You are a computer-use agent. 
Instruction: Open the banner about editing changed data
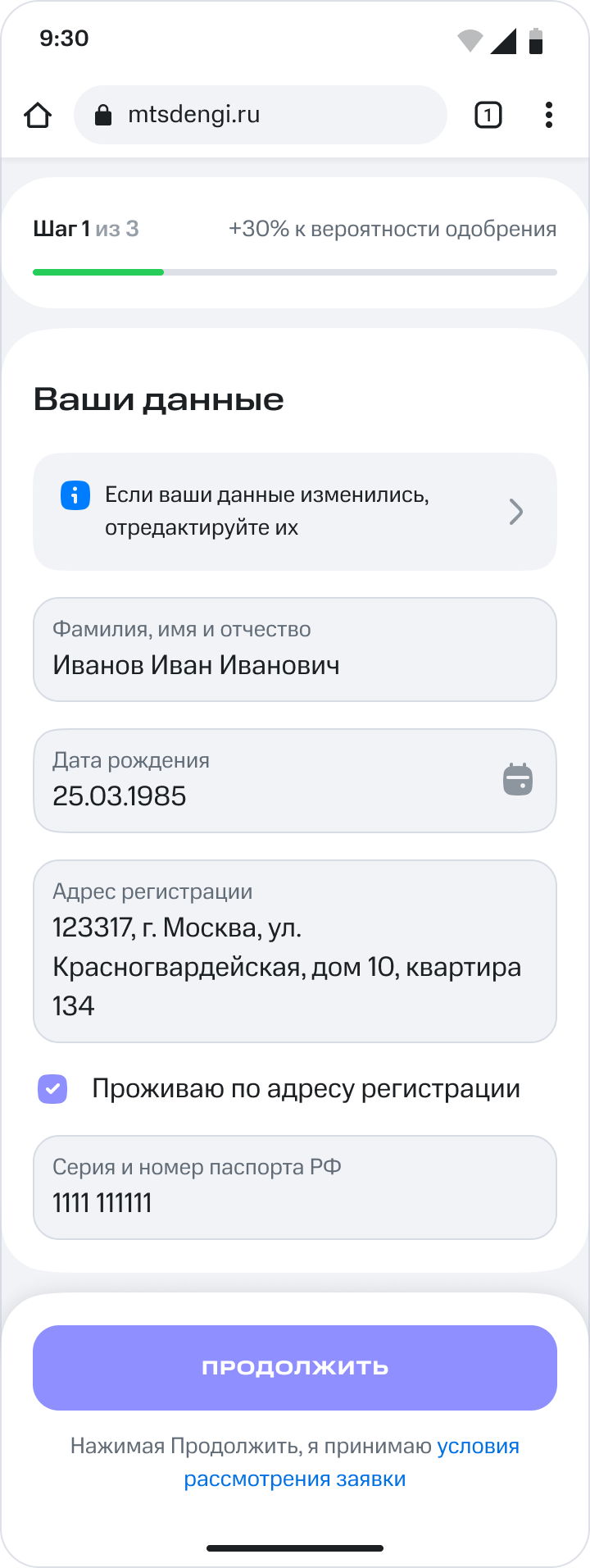click(x=295, y=512)
